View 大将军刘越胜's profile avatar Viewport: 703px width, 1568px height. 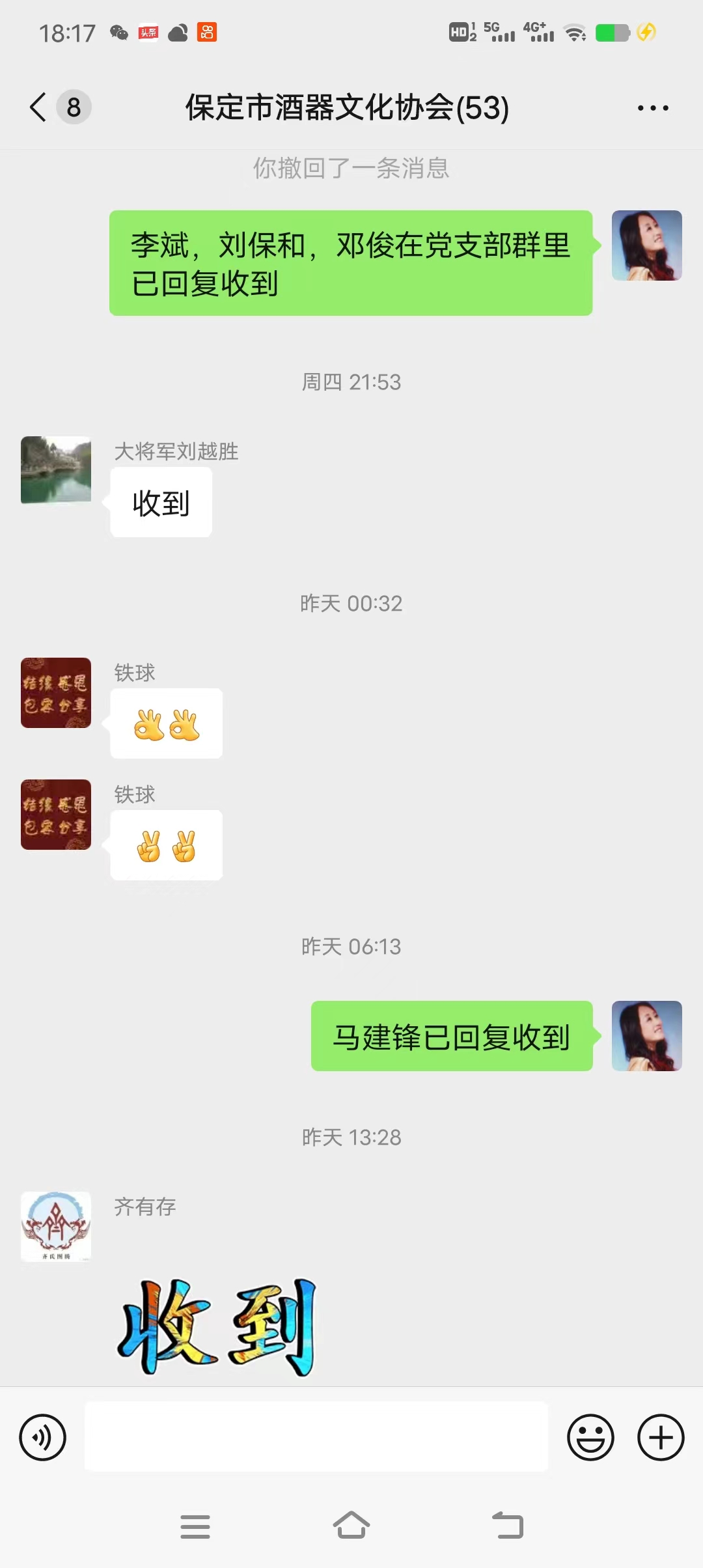pos(56,470)
